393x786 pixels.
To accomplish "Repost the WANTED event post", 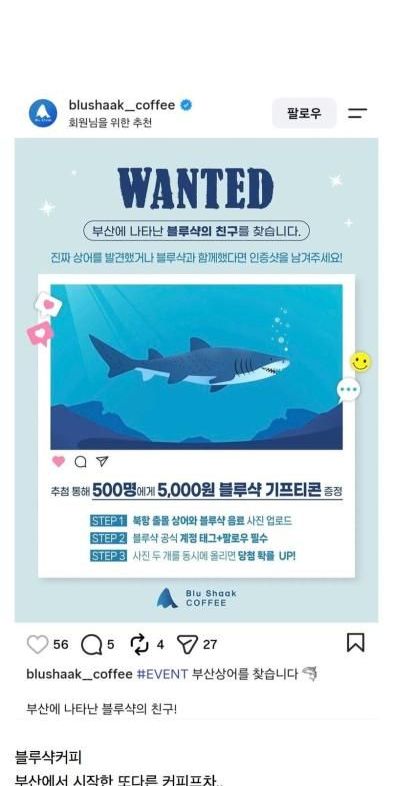I will click(139, 644).
